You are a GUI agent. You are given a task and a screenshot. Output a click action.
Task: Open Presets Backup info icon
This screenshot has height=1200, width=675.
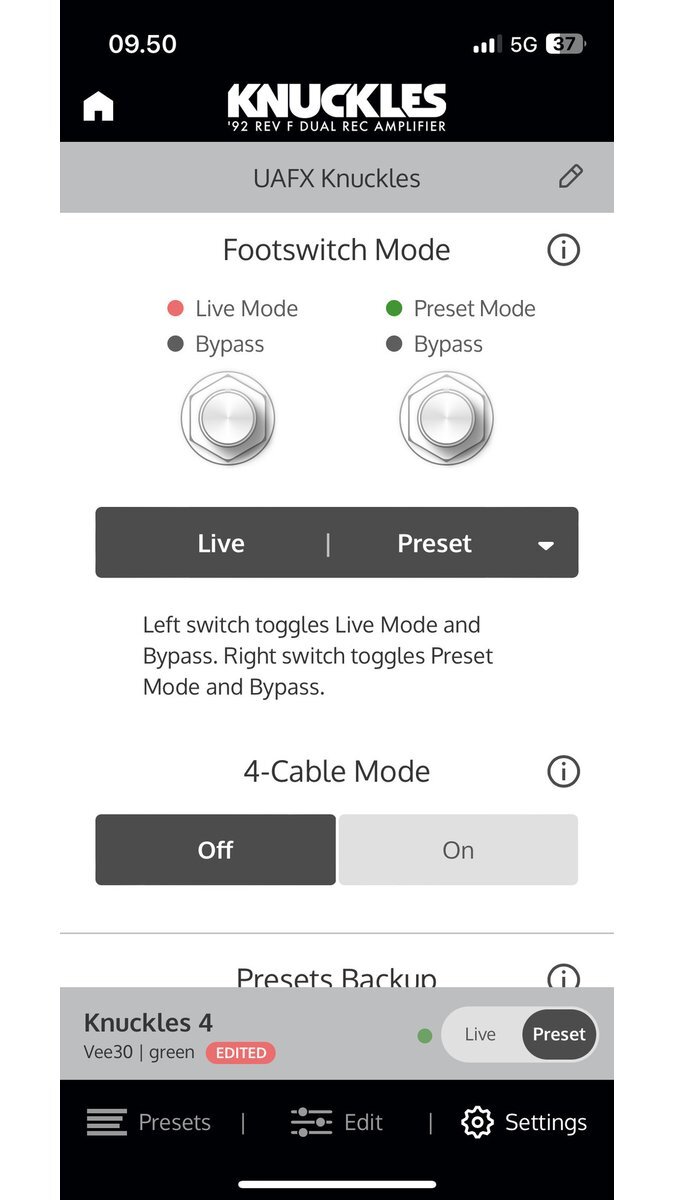click(563, 977)
